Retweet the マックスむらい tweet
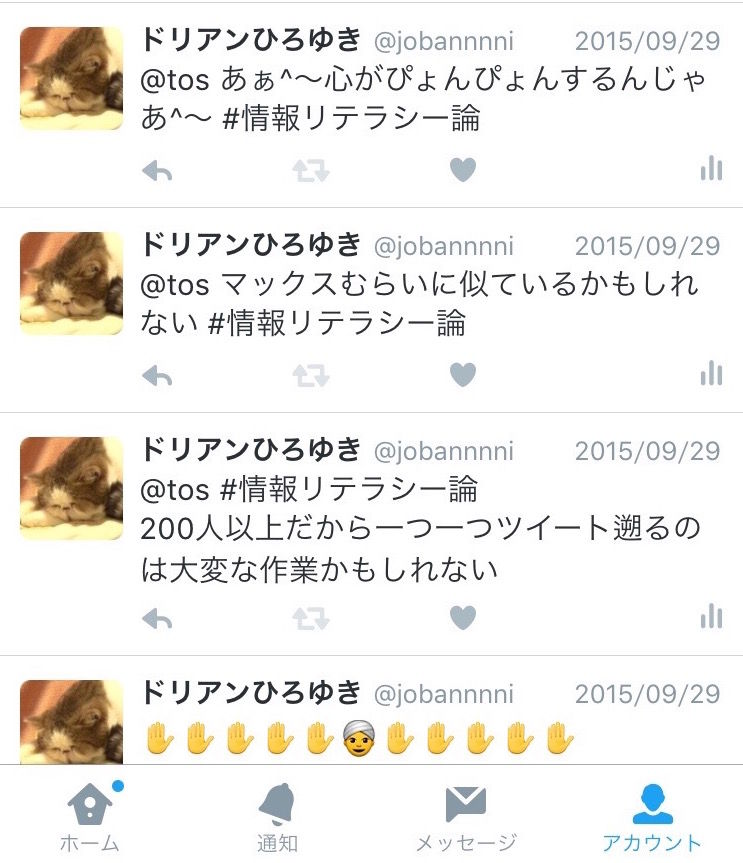 pyautogui.click(x=310, y=376)
